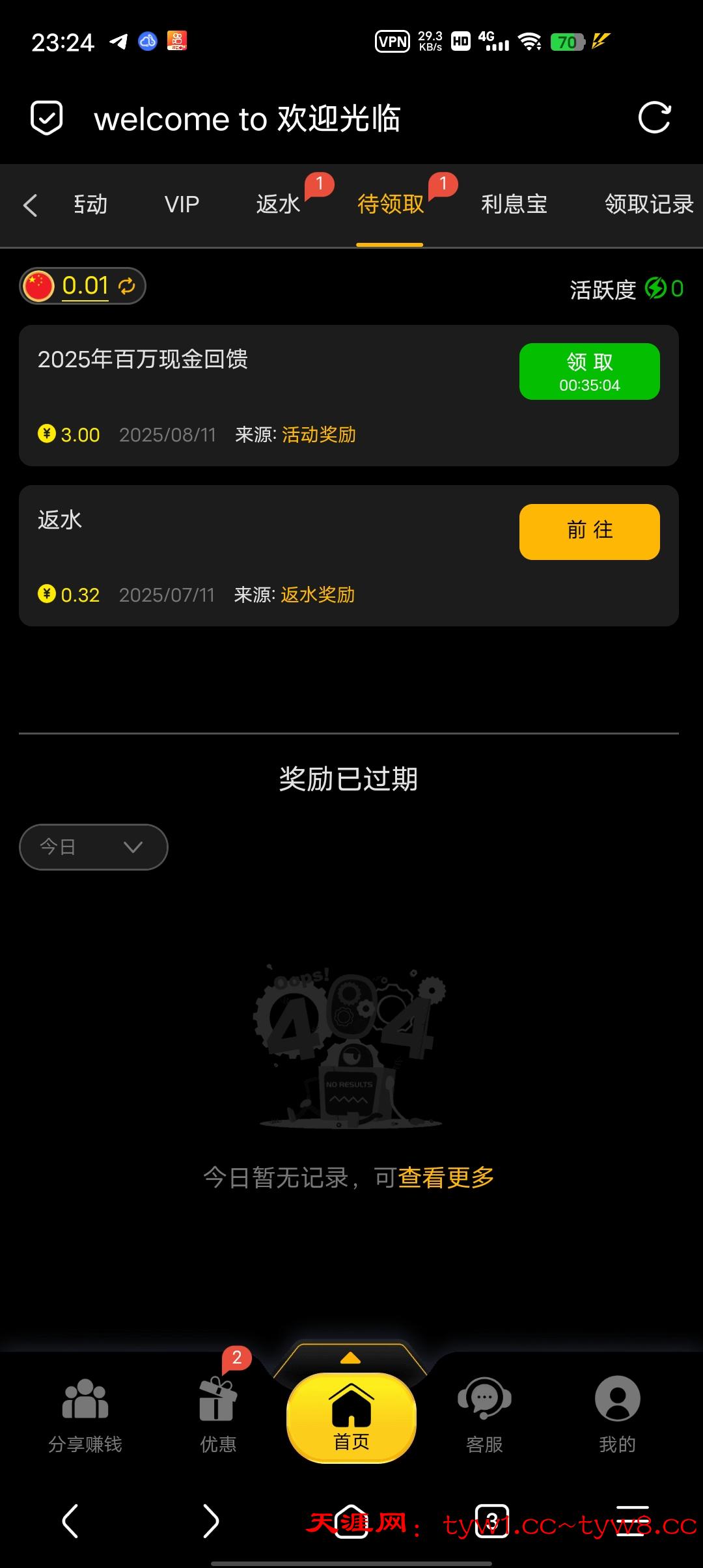Tap the 前往 button on the 返水 card

click(x=588, y=531)
